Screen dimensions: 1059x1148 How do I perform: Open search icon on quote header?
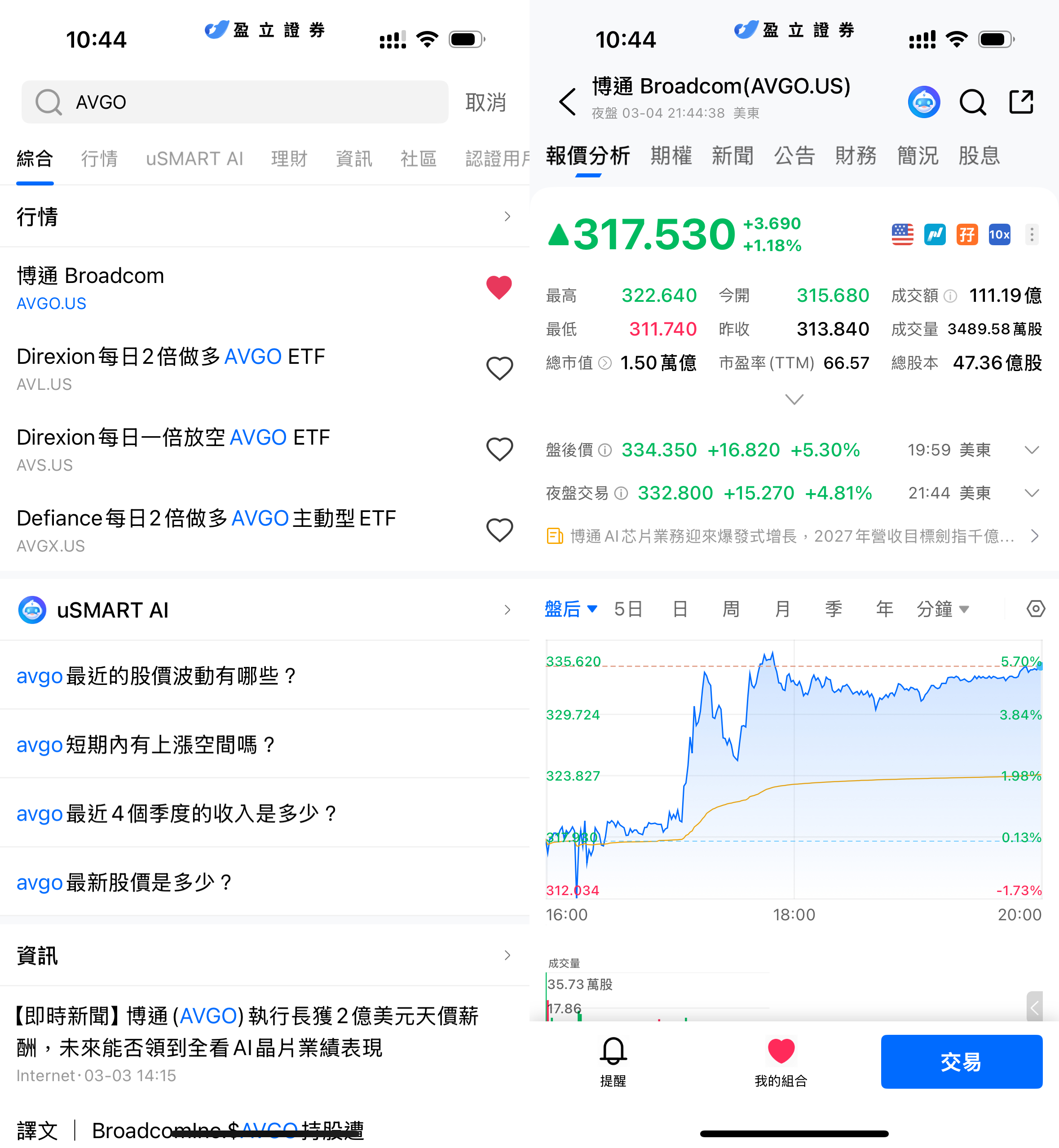point(972,102)
